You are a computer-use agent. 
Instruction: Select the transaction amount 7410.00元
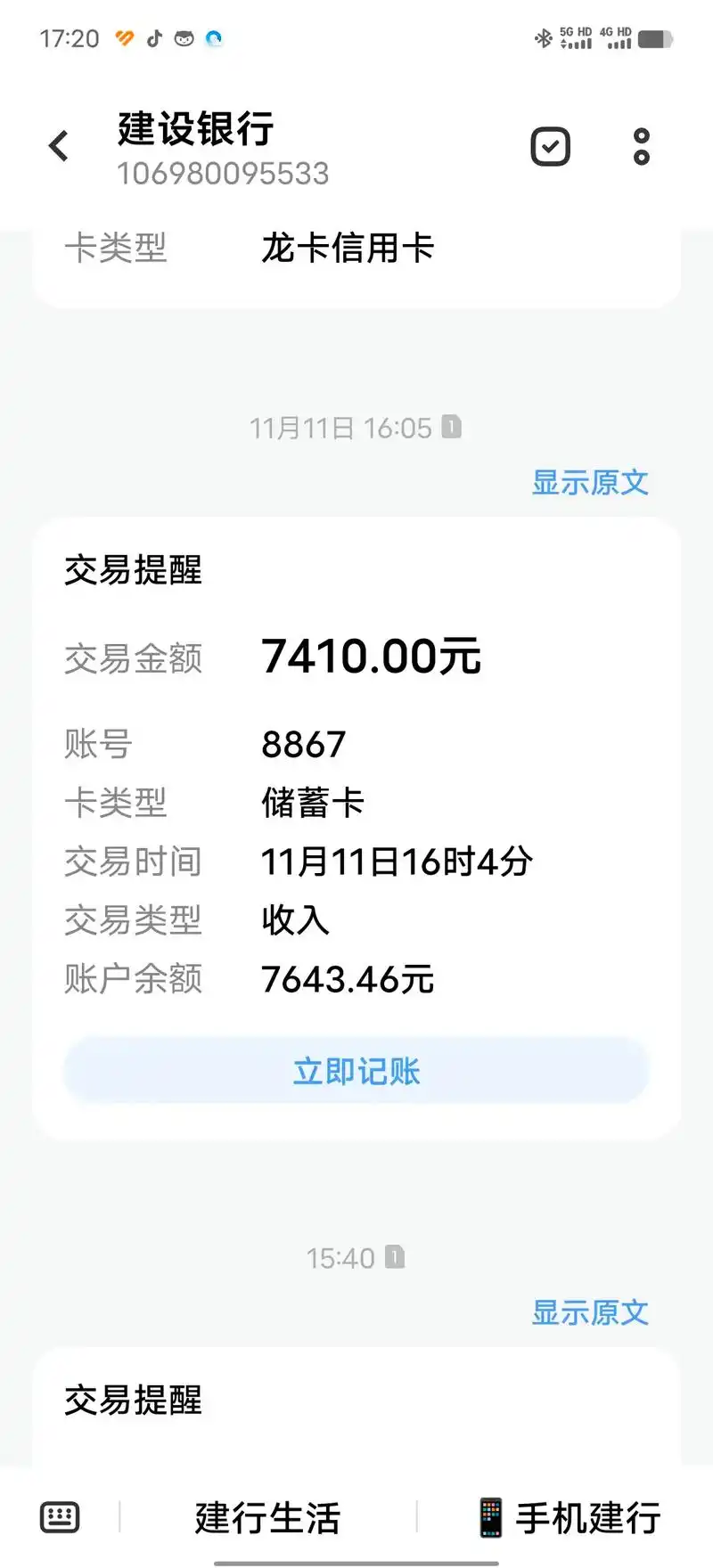pyautogui.click(x=371, y=657)
